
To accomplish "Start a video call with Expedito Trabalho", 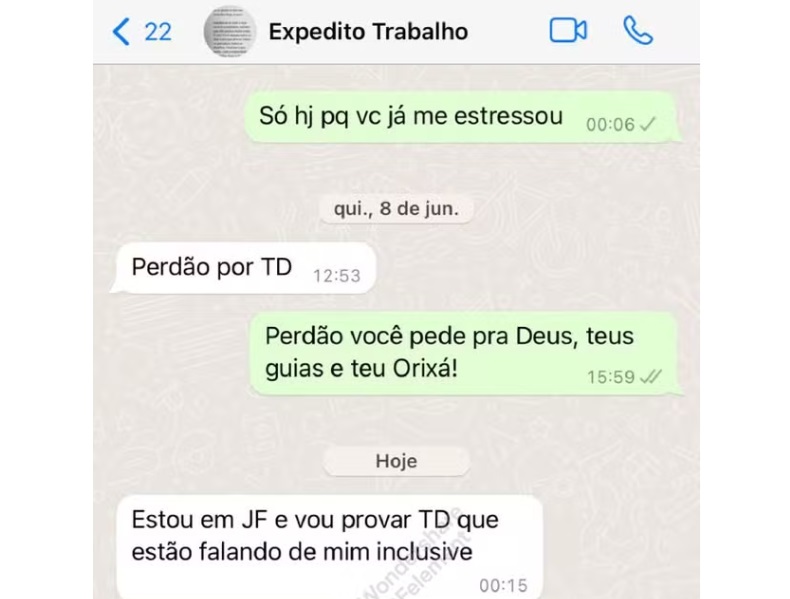I will (568, 30).
